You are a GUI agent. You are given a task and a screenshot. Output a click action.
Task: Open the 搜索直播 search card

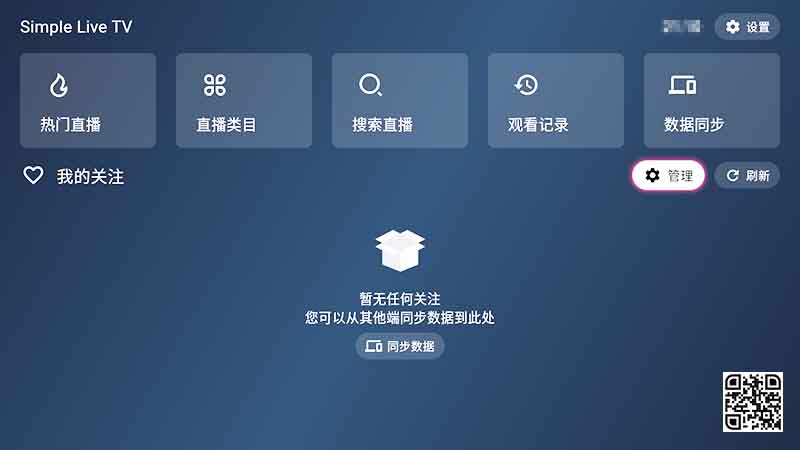[400, 100]
